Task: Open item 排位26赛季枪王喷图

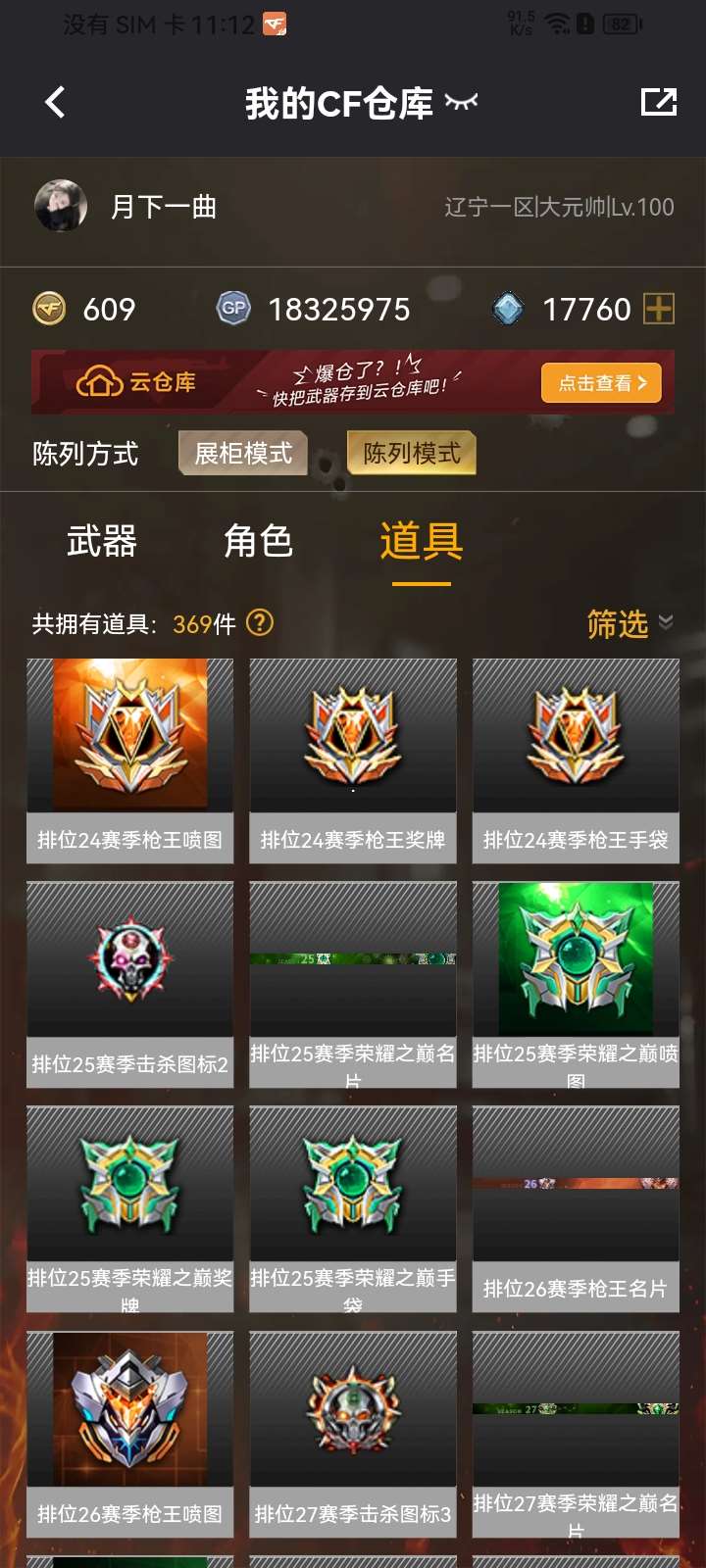Action: 129,1433
